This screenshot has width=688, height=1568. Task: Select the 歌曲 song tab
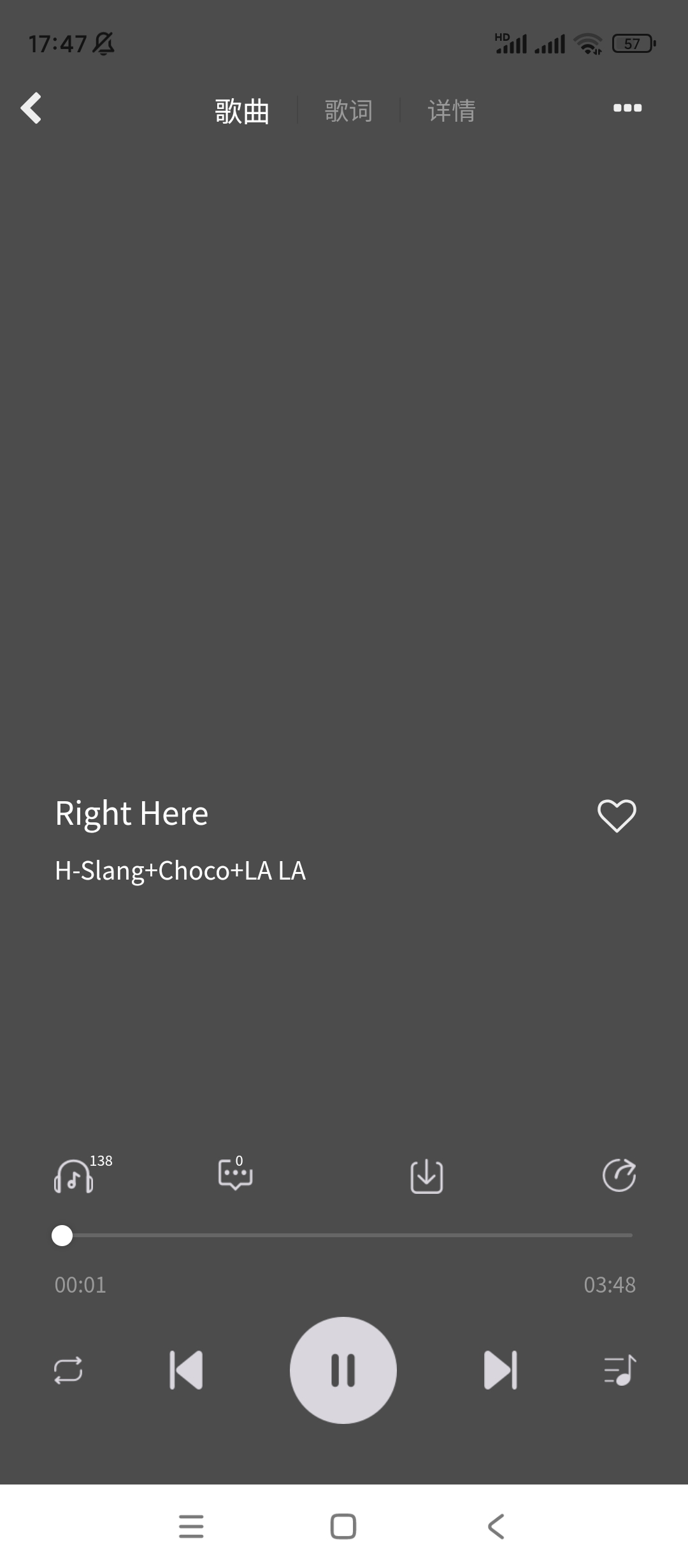pos(241,111)
